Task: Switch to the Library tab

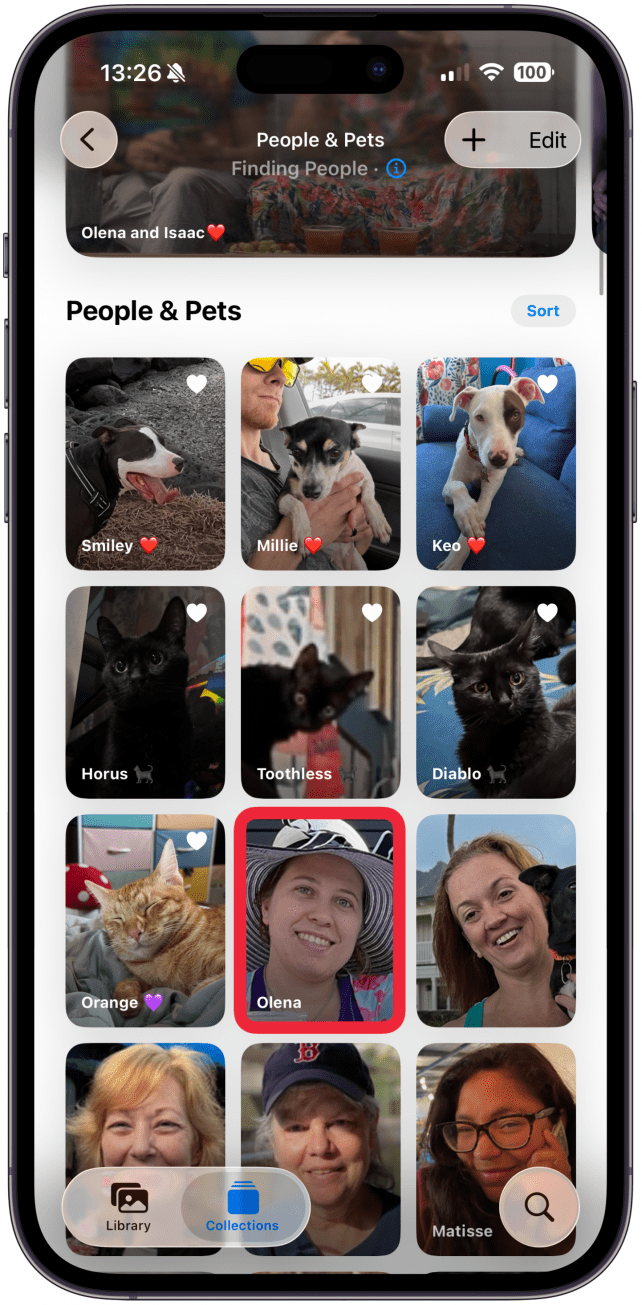Action: (128, 1206)
